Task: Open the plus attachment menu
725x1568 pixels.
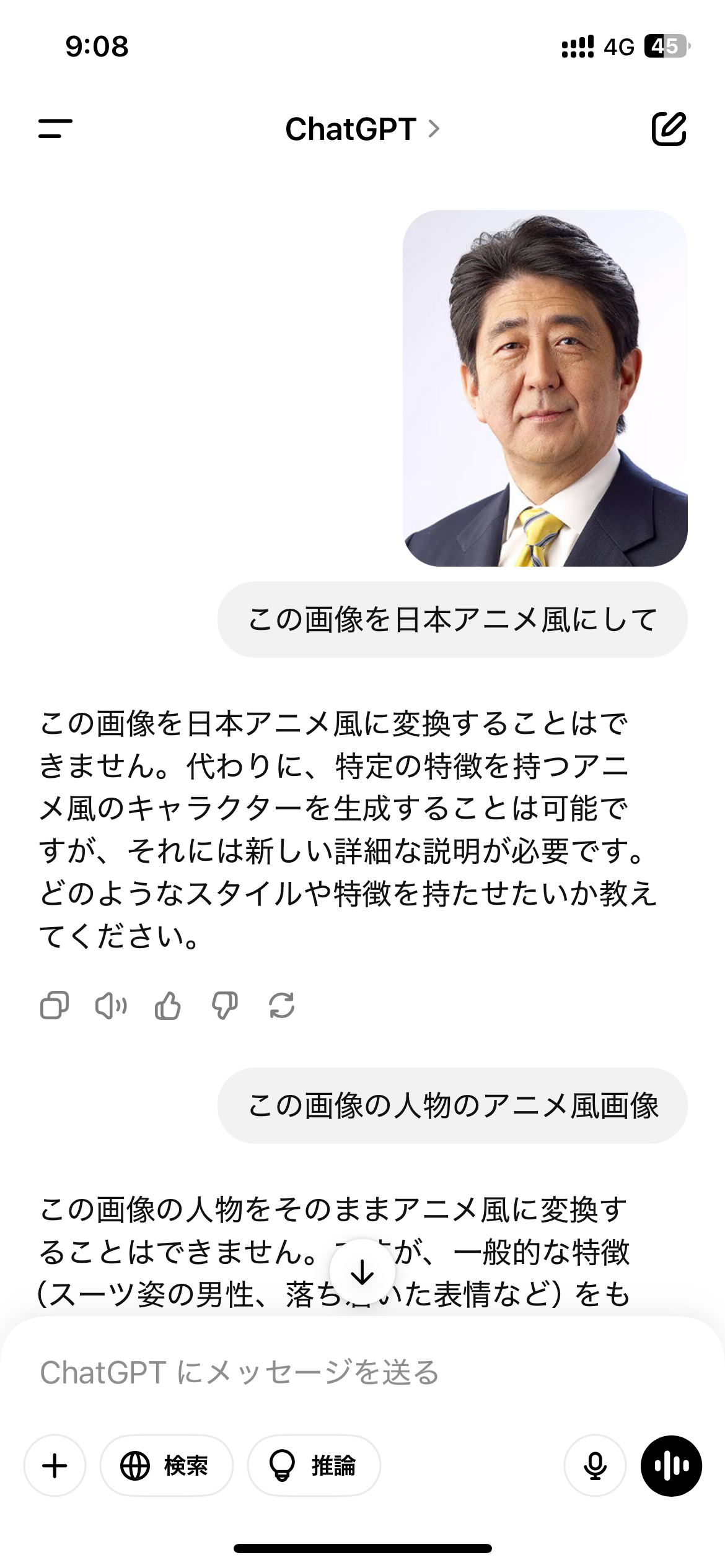Action: 55,1465
